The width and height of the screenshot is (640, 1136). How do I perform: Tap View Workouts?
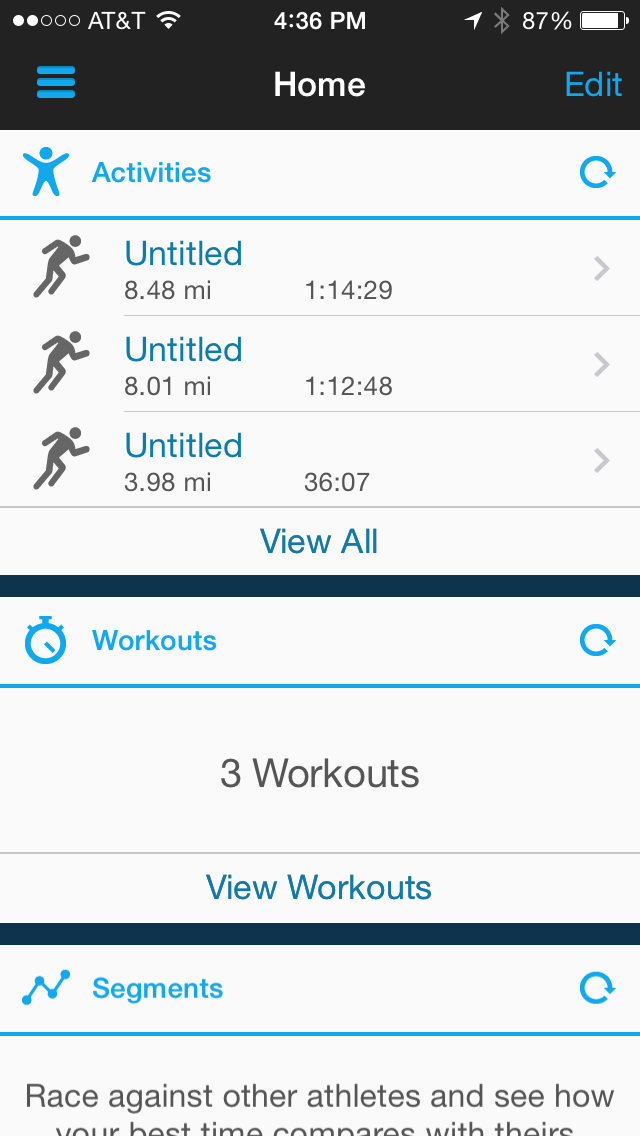320,888
